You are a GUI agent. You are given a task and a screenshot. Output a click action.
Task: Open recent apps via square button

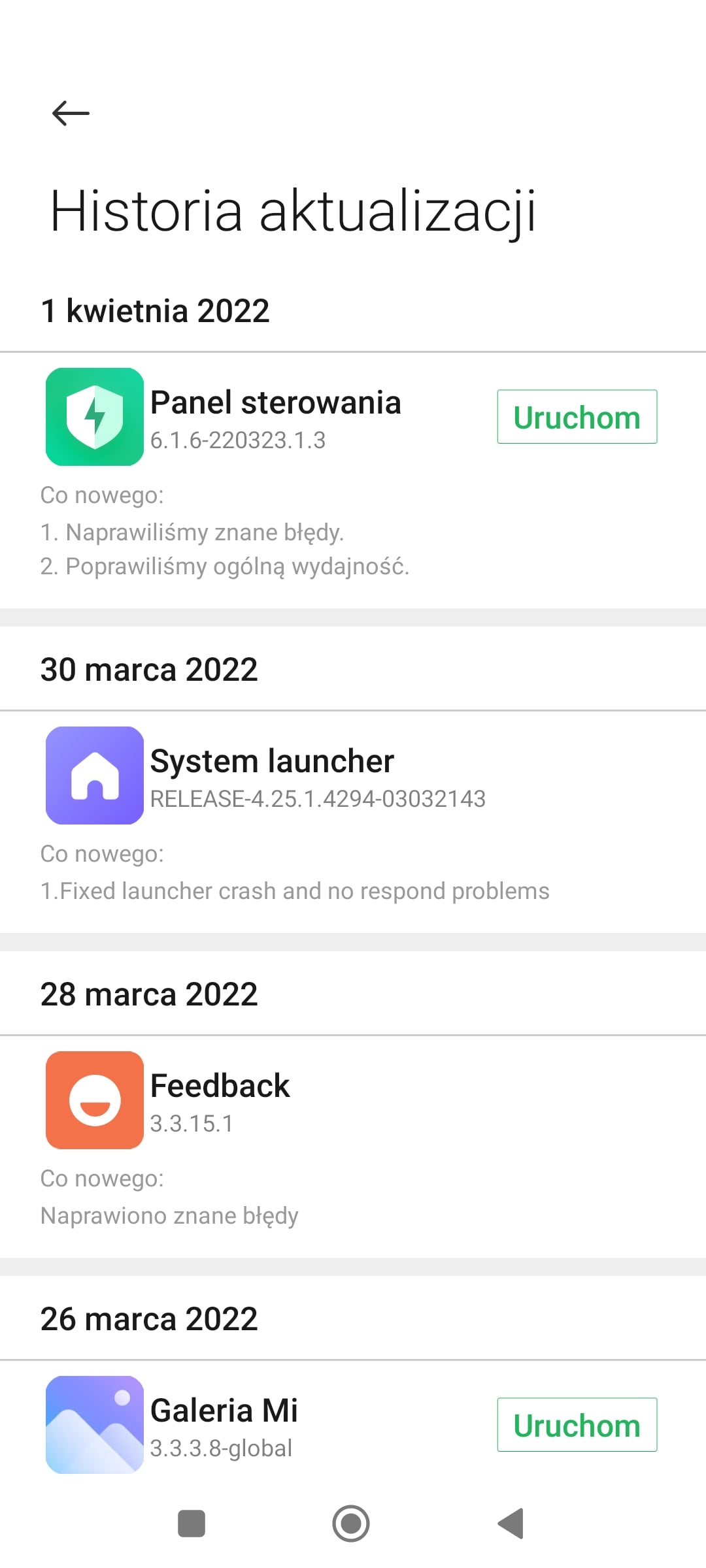192,1524
